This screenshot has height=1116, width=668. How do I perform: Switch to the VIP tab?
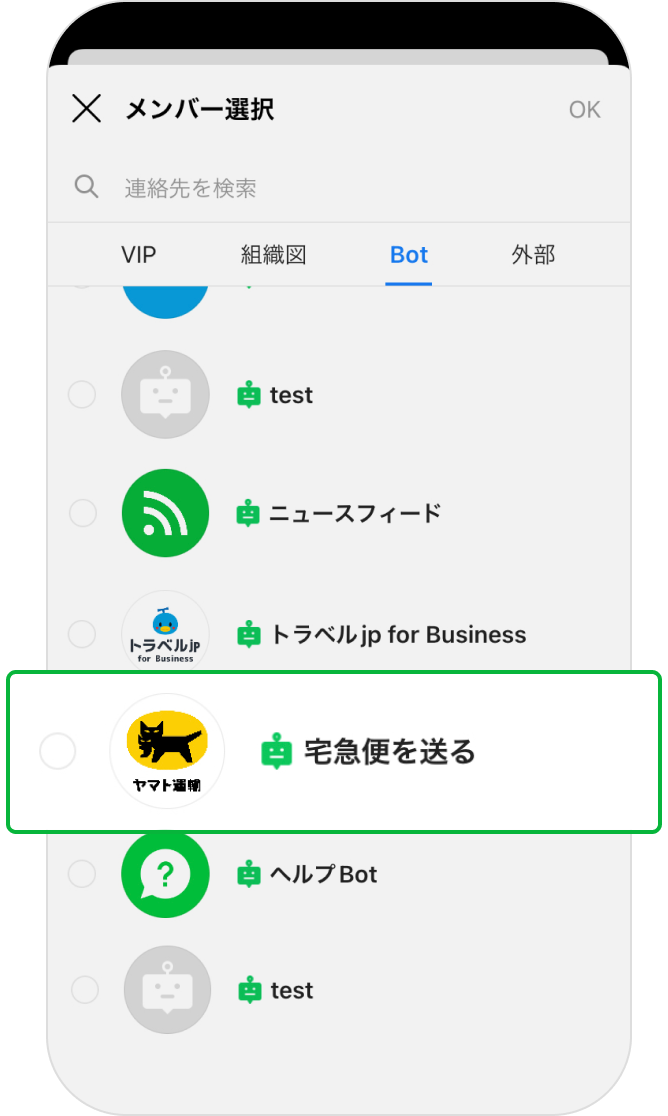tap(139, 255)
